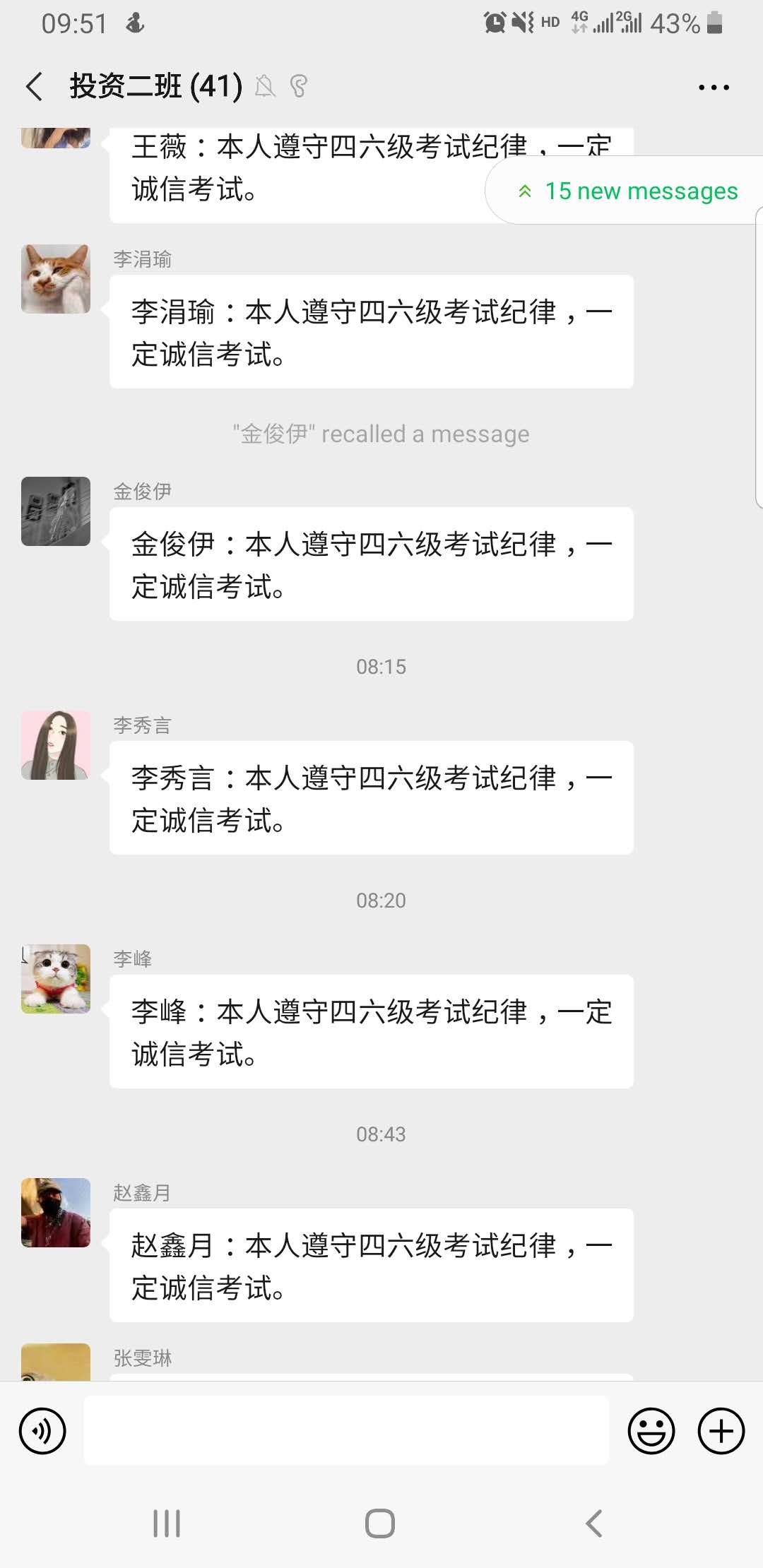Open 李秀言's profile avatar

tap(56, 745)
